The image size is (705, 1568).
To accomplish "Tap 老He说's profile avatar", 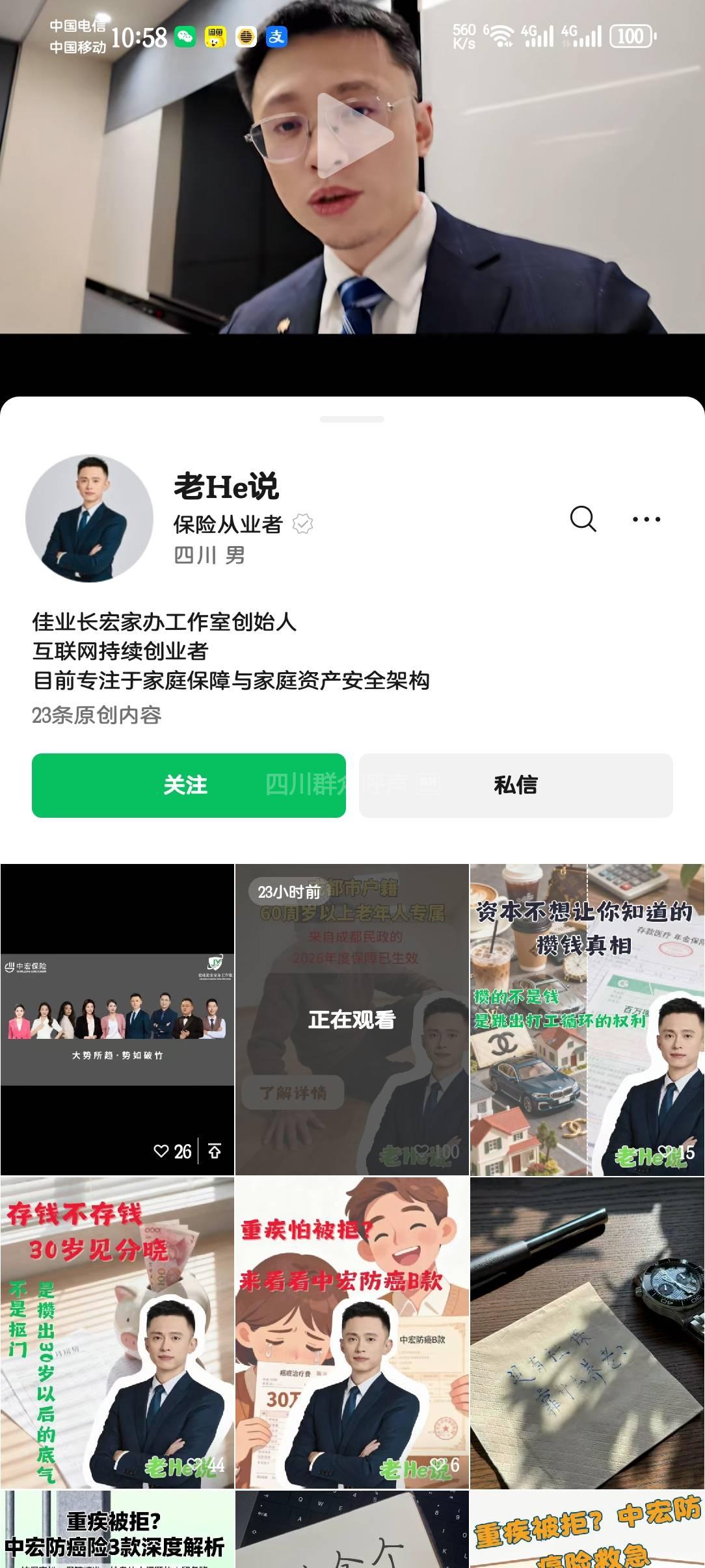I will [x=89, y=518].
